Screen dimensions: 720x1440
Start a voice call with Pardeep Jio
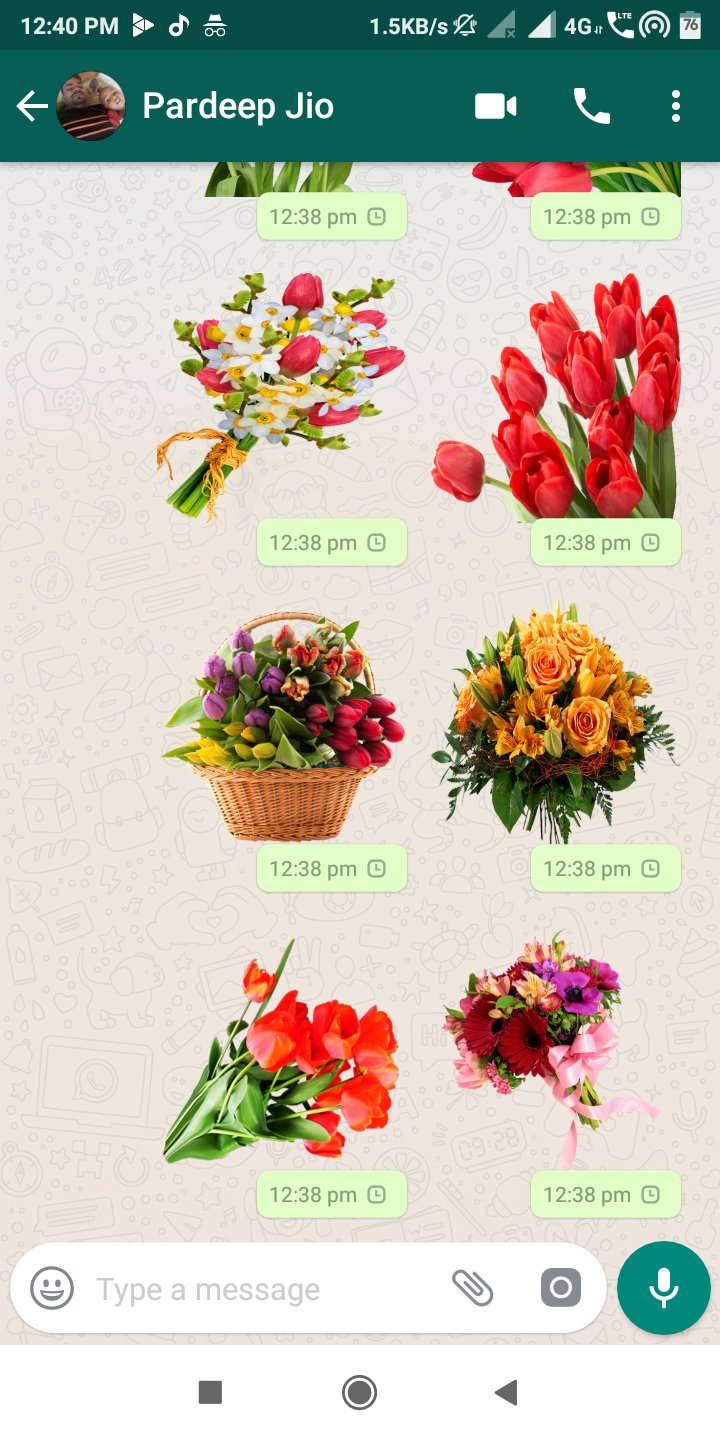tap(591, 106)
